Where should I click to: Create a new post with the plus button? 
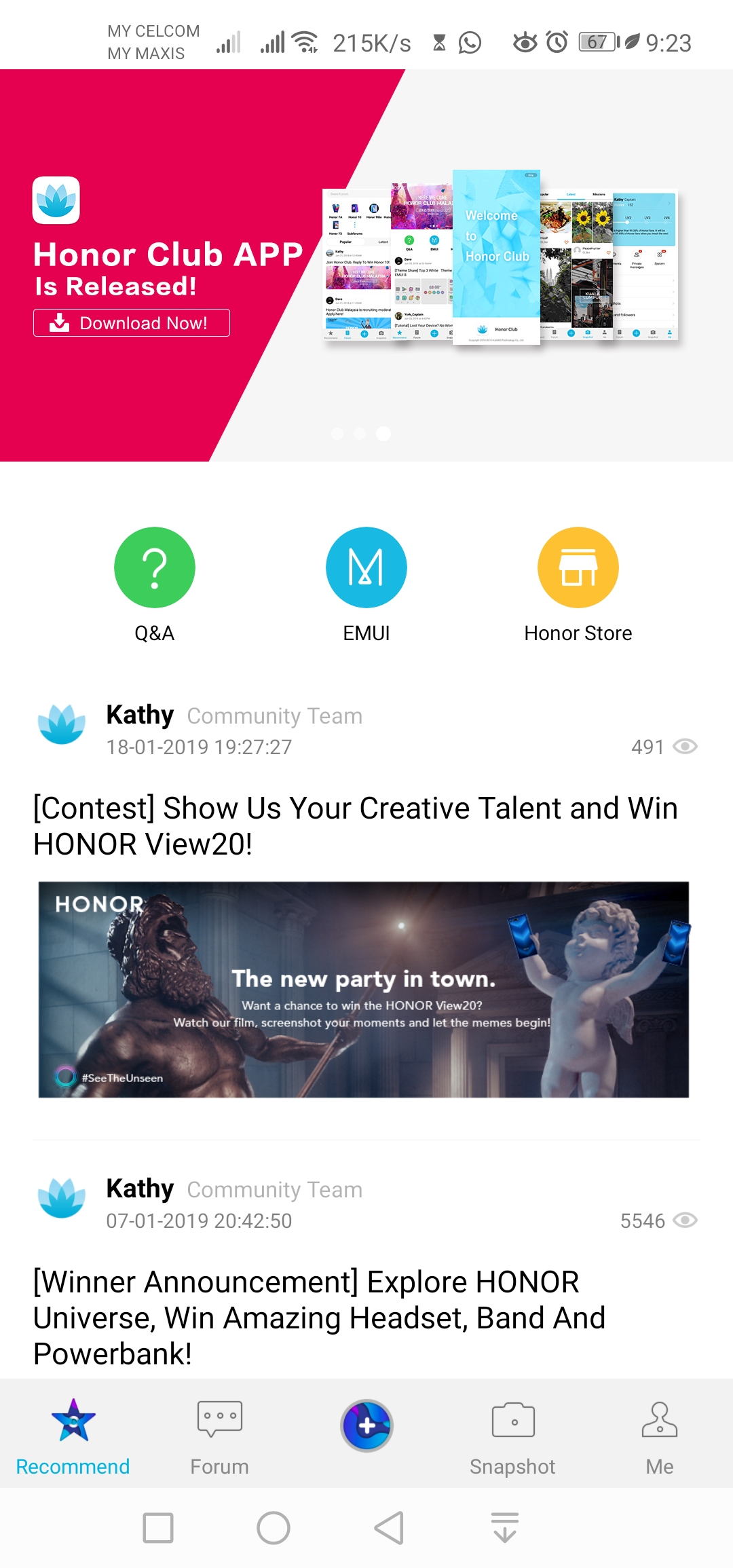(366, 1425)
